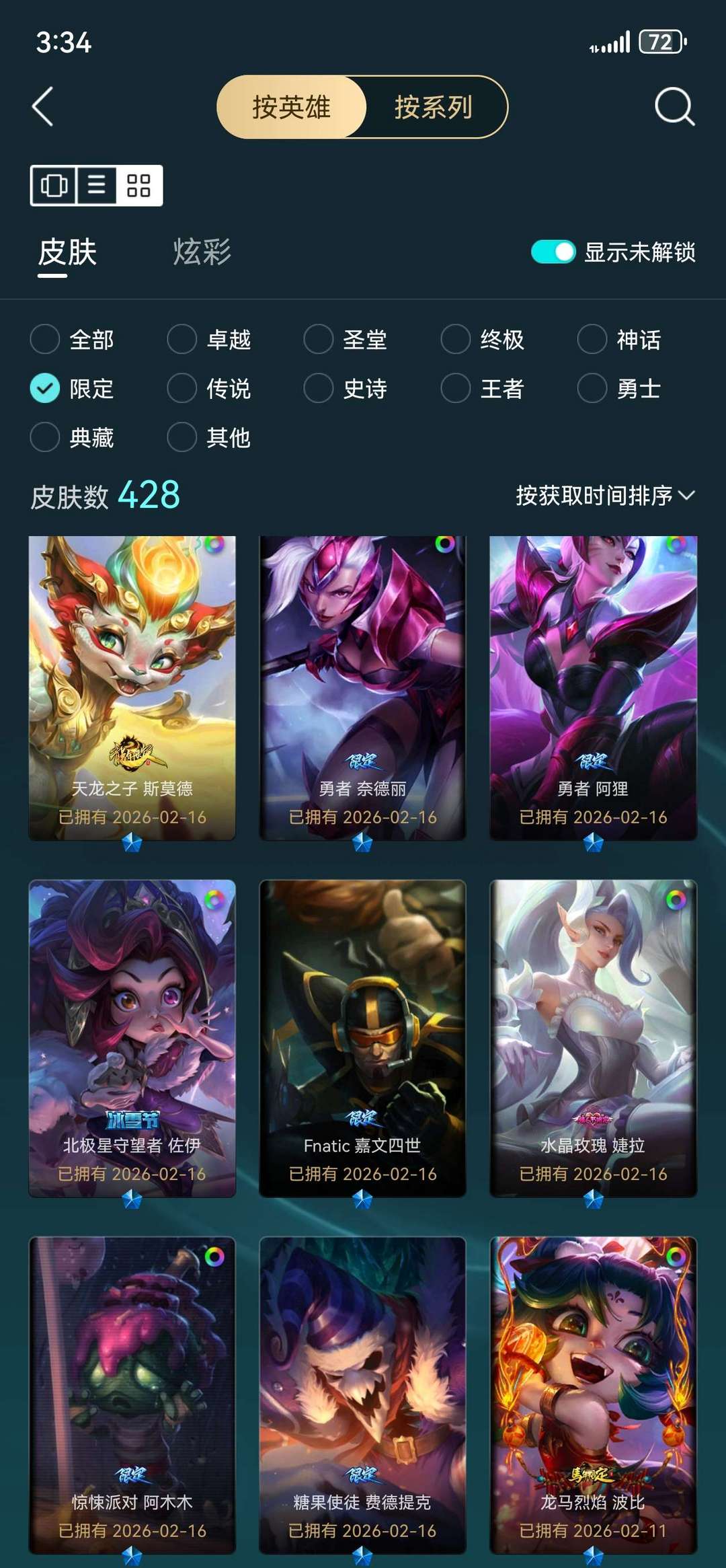Select the list view layout icon
726x1568 pixels.
click(97, 185)
